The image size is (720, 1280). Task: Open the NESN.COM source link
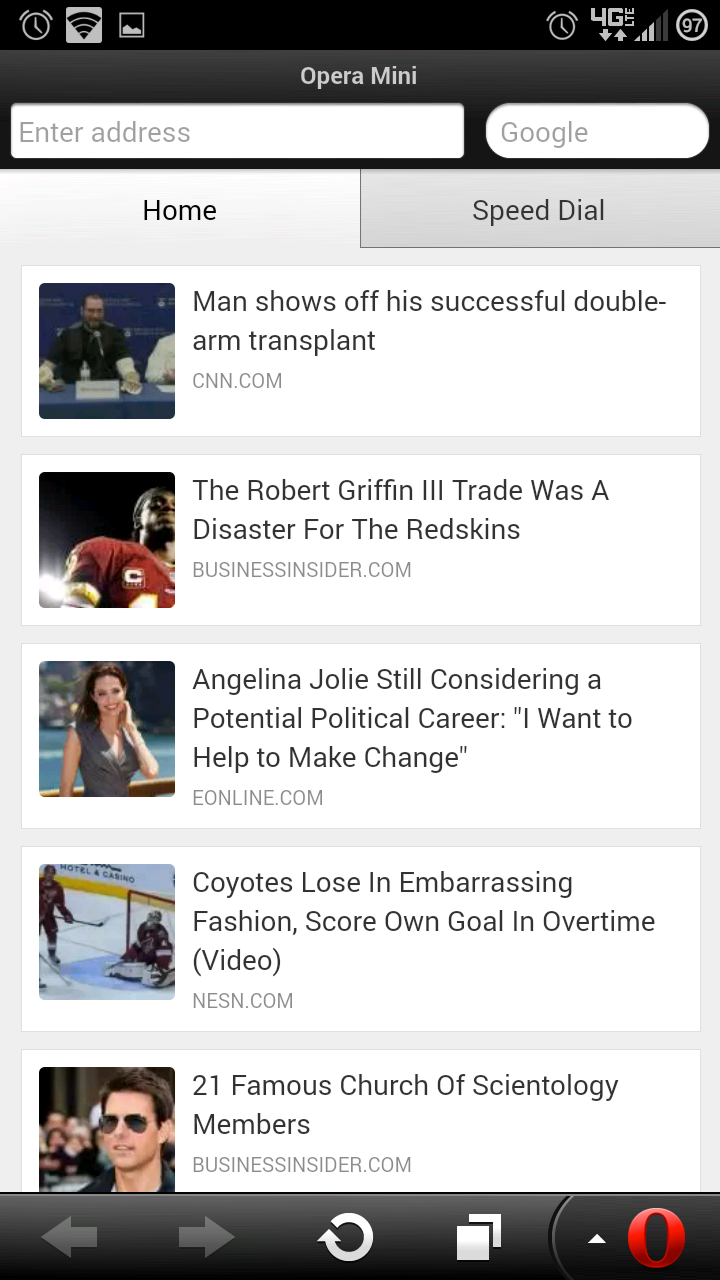tap(242, 1001)
